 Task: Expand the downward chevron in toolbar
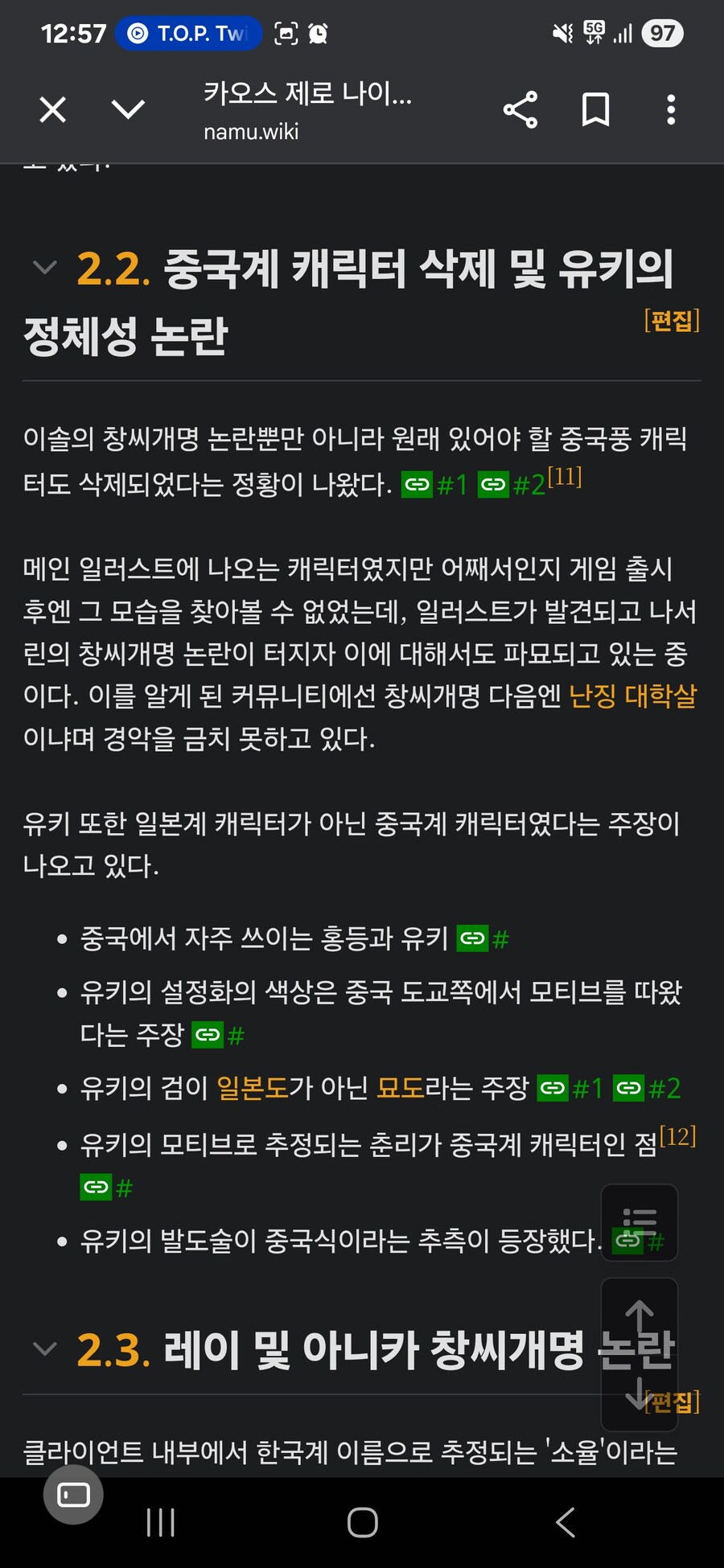tap(128, 109)
